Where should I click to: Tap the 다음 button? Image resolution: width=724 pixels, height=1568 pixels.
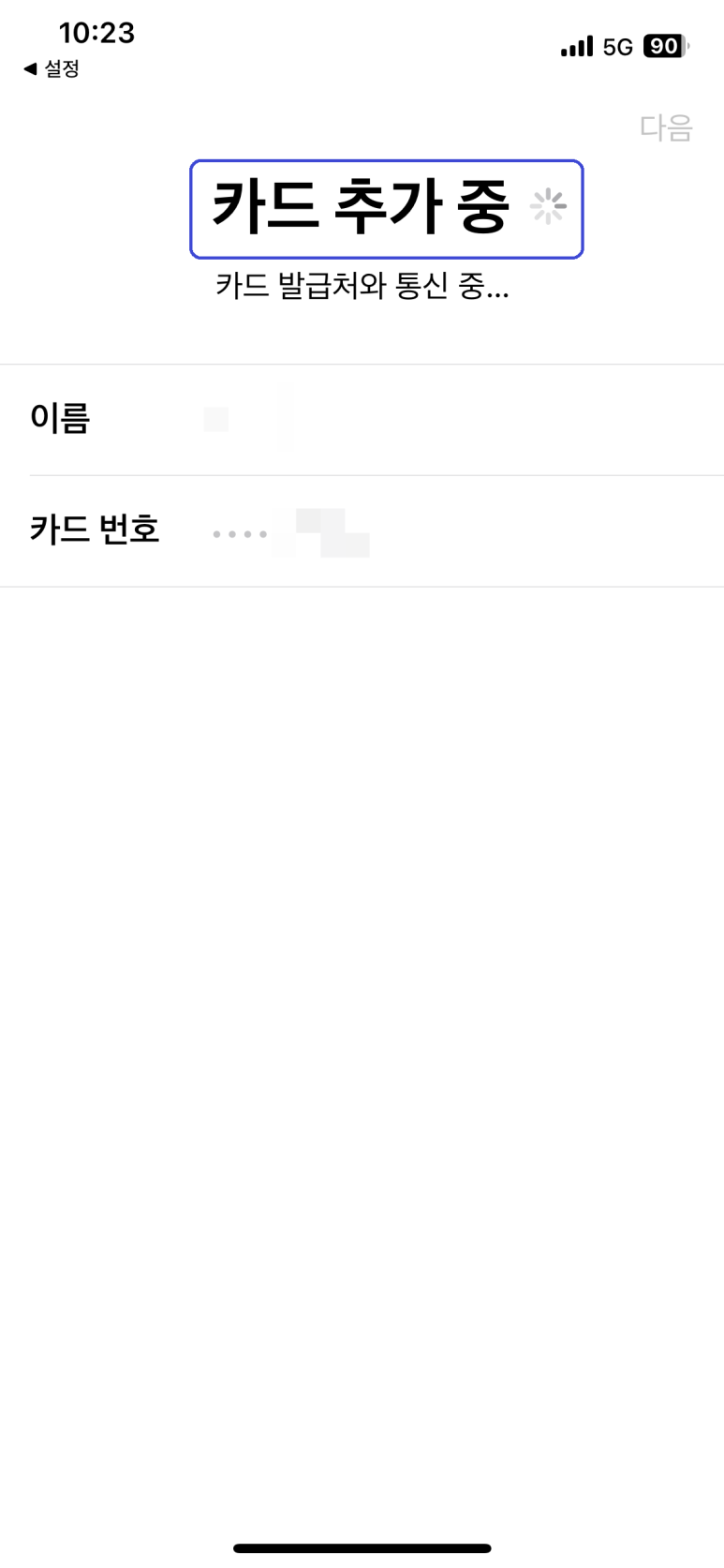point(666,127)
